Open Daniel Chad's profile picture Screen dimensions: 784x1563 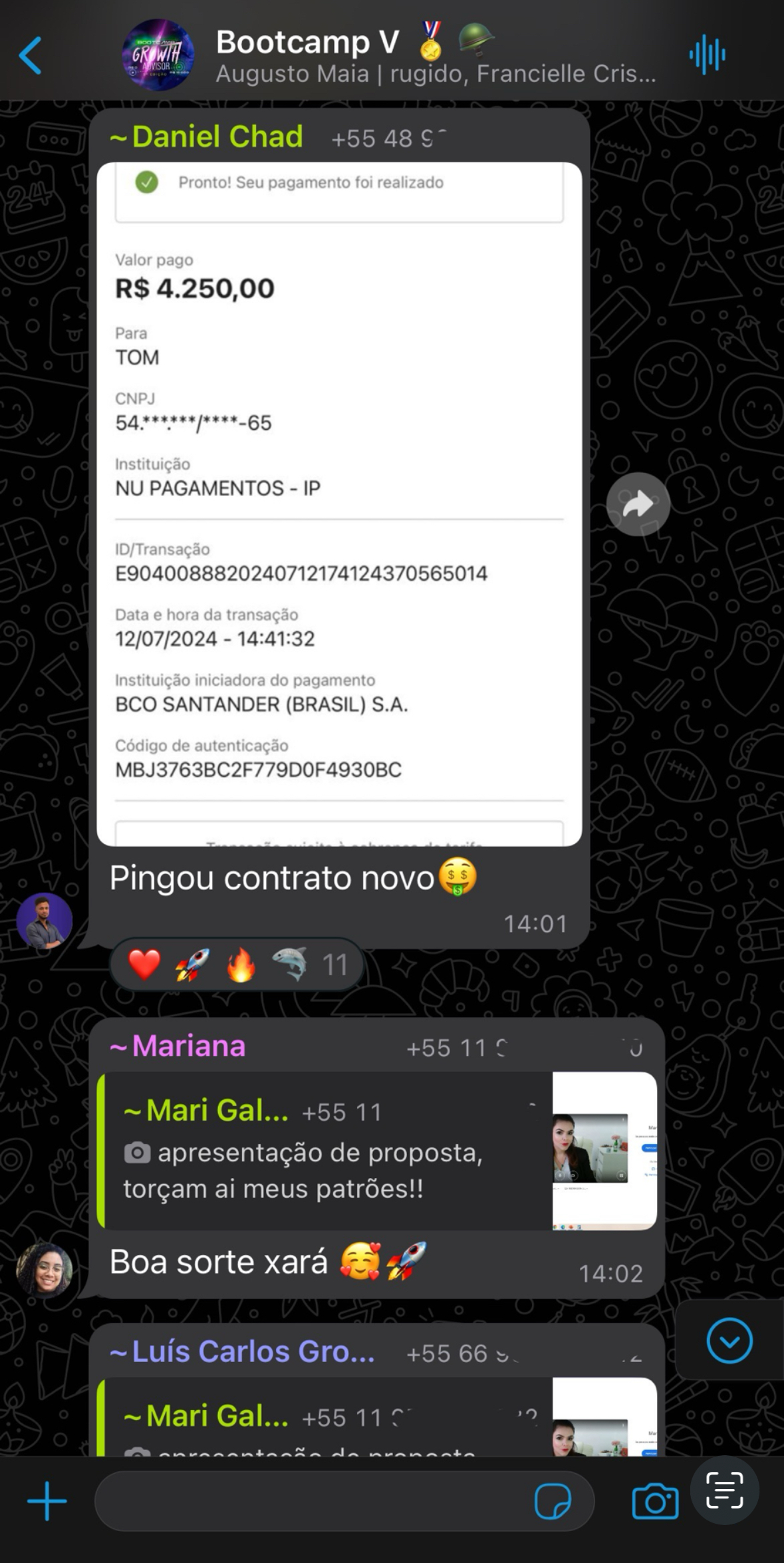point(44,921)
